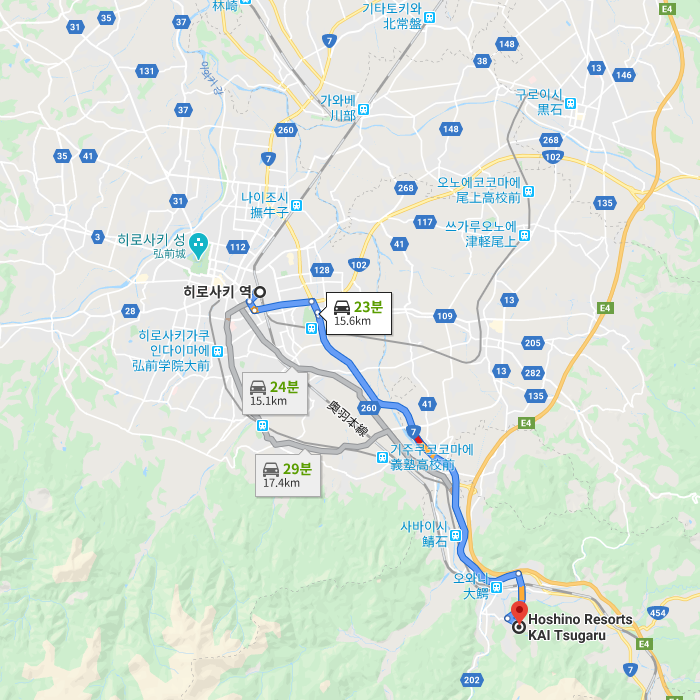Open the 나이조시 station marker
This screenshot has width=700, height=700.
[297, 205]
